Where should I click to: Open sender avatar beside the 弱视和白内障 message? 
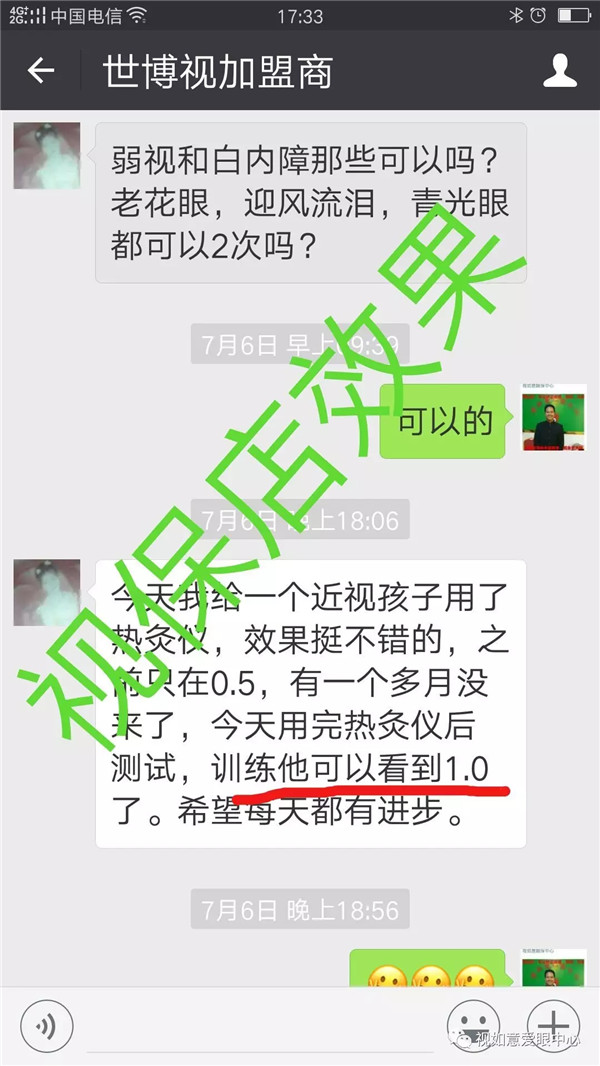coord(47,156)
